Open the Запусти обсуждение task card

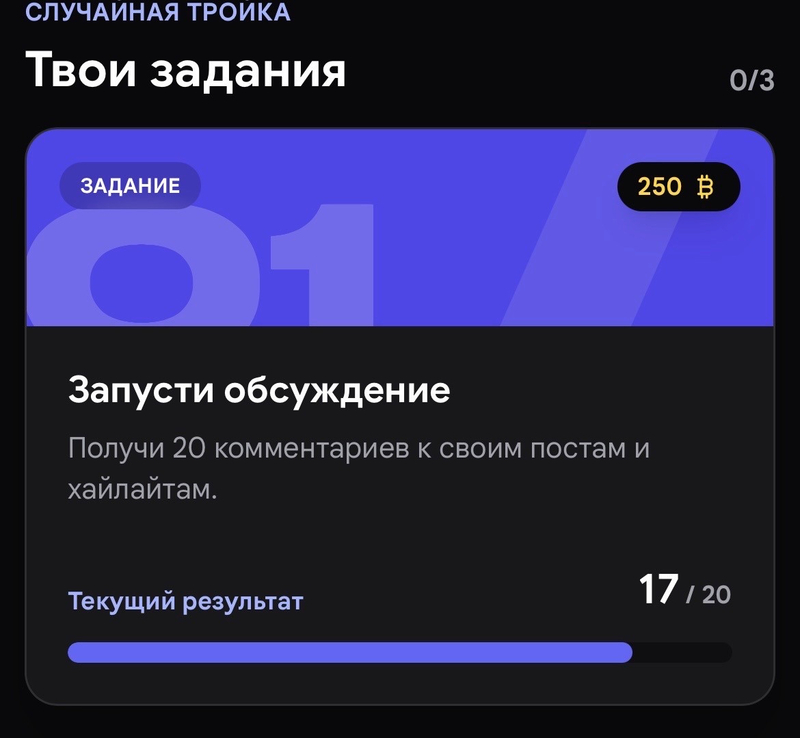[x=400, y=416]
